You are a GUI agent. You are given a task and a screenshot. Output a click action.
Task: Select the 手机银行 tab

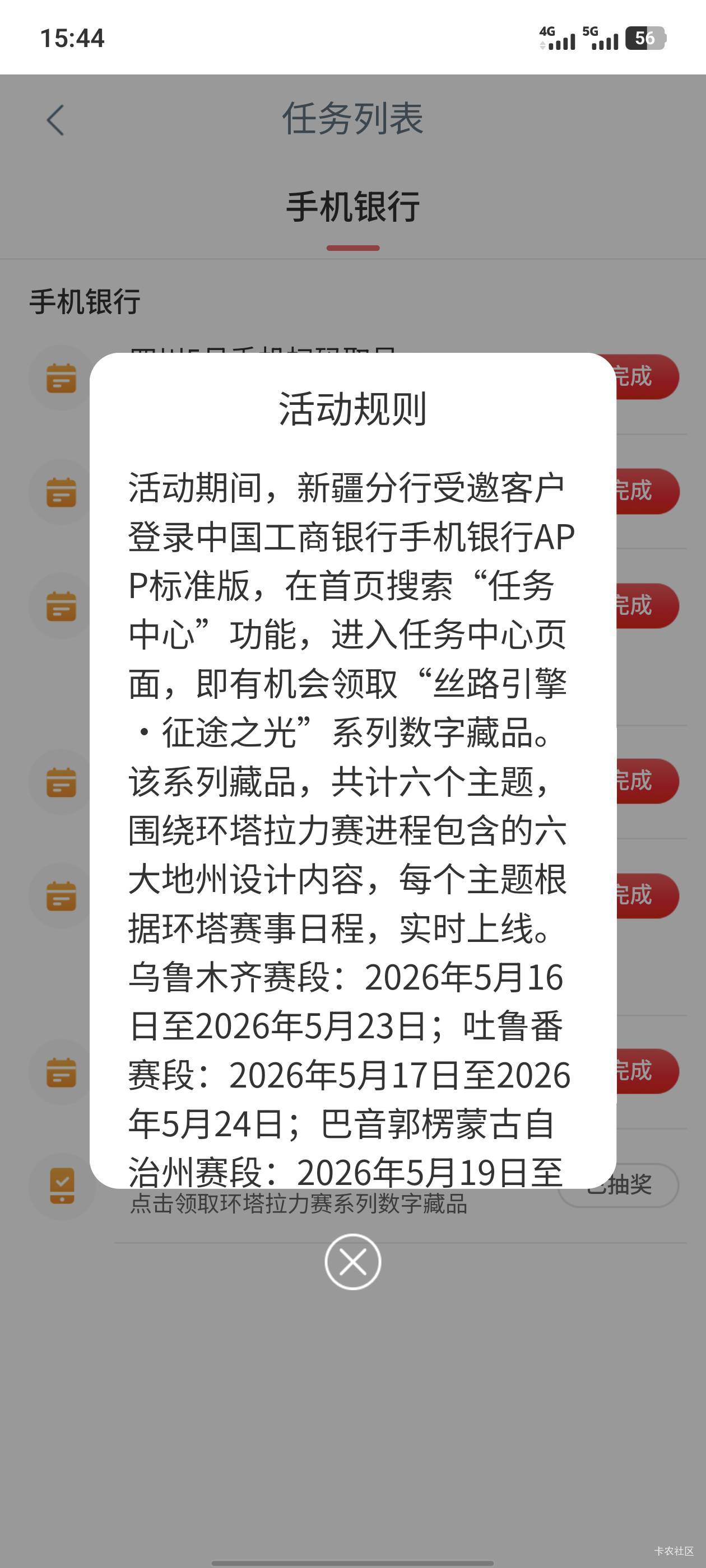pyautogui.click(x=352, y=207)
